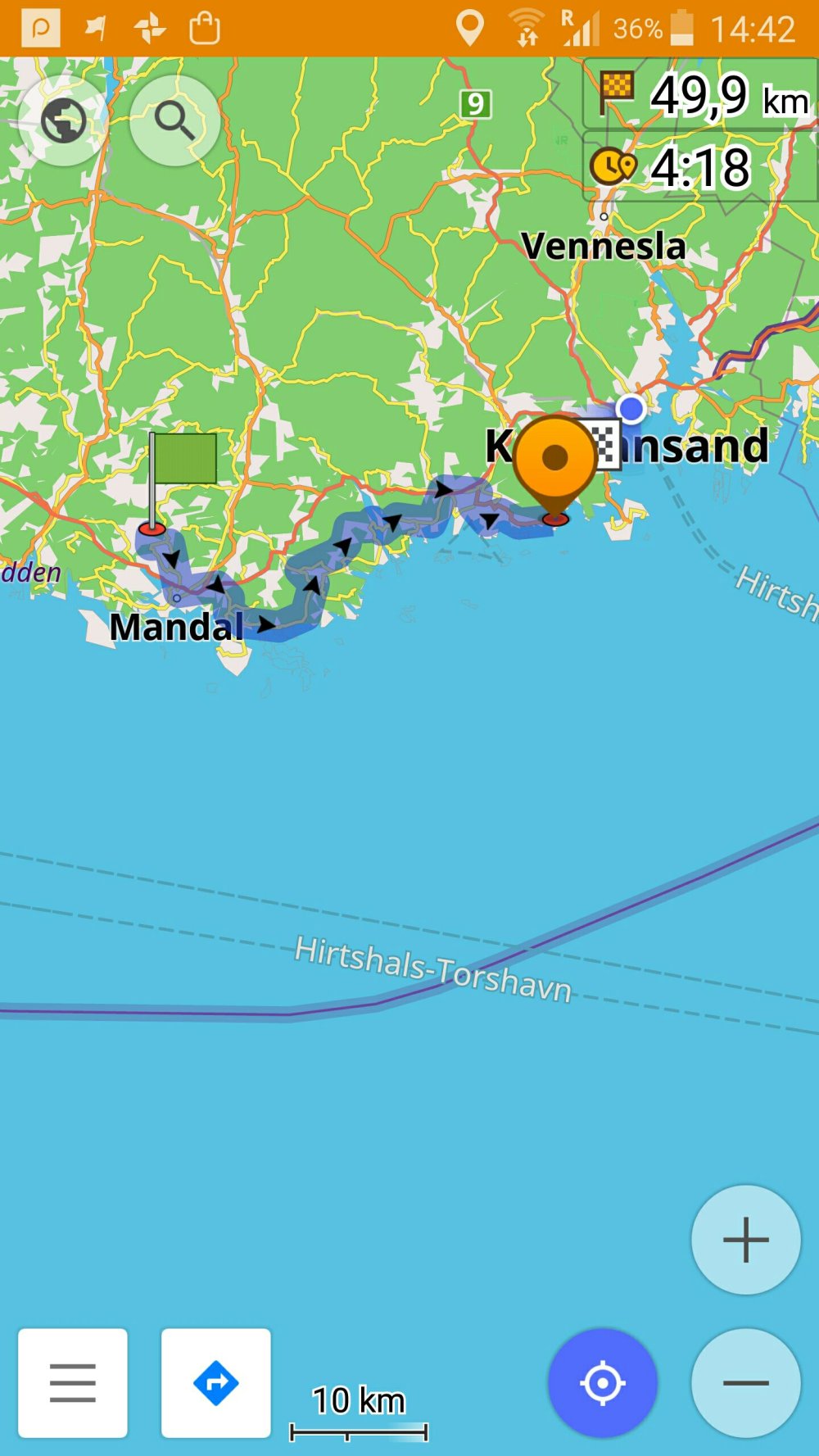This screenshot has height=1456, width=819.
Task: Open map configuration globe button
Action: pyautogui.click(x=64, y=121)
